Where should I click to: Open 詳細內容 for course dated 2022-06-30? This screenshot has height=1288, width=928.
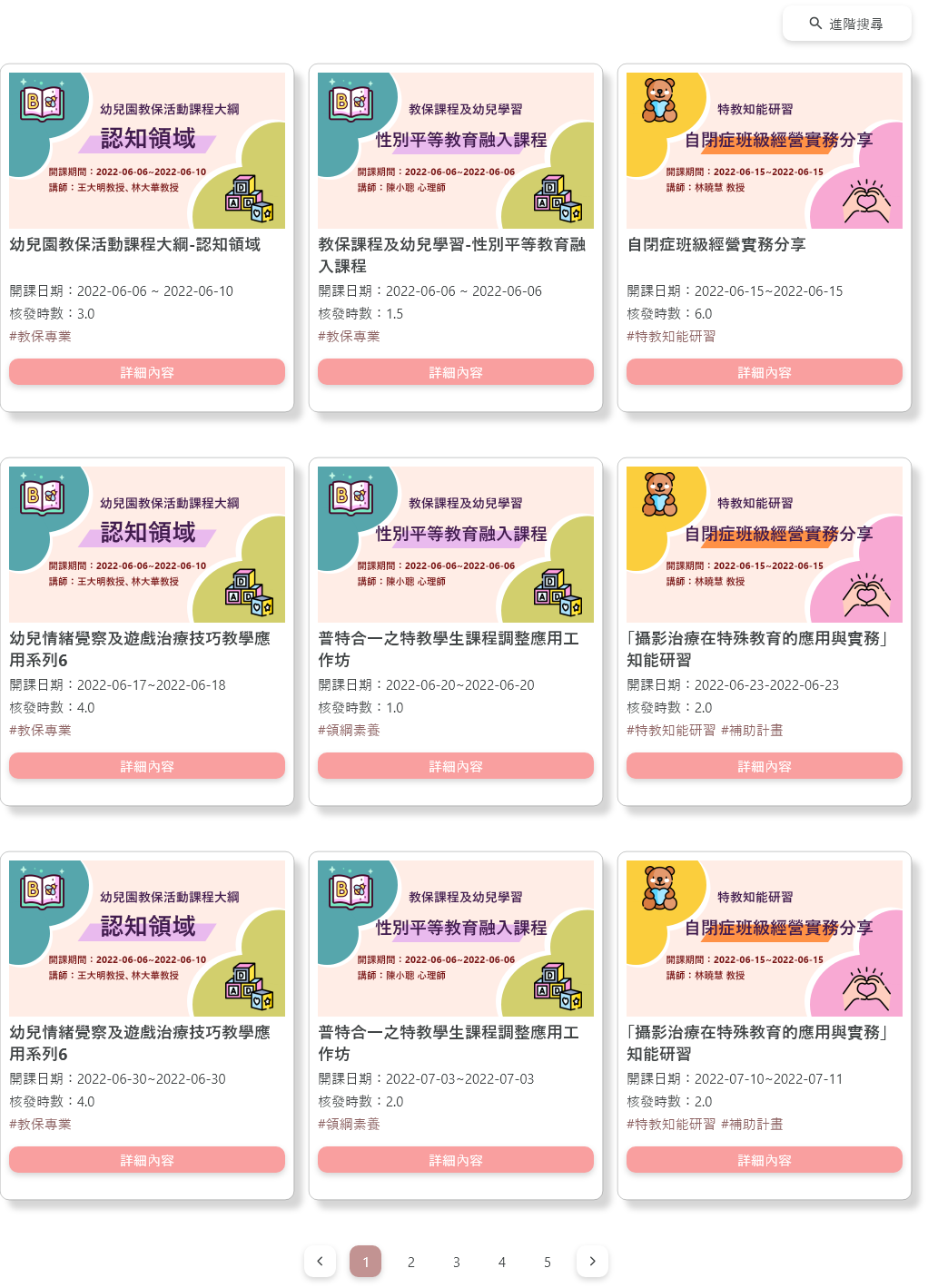click(x=147, y=1160)
